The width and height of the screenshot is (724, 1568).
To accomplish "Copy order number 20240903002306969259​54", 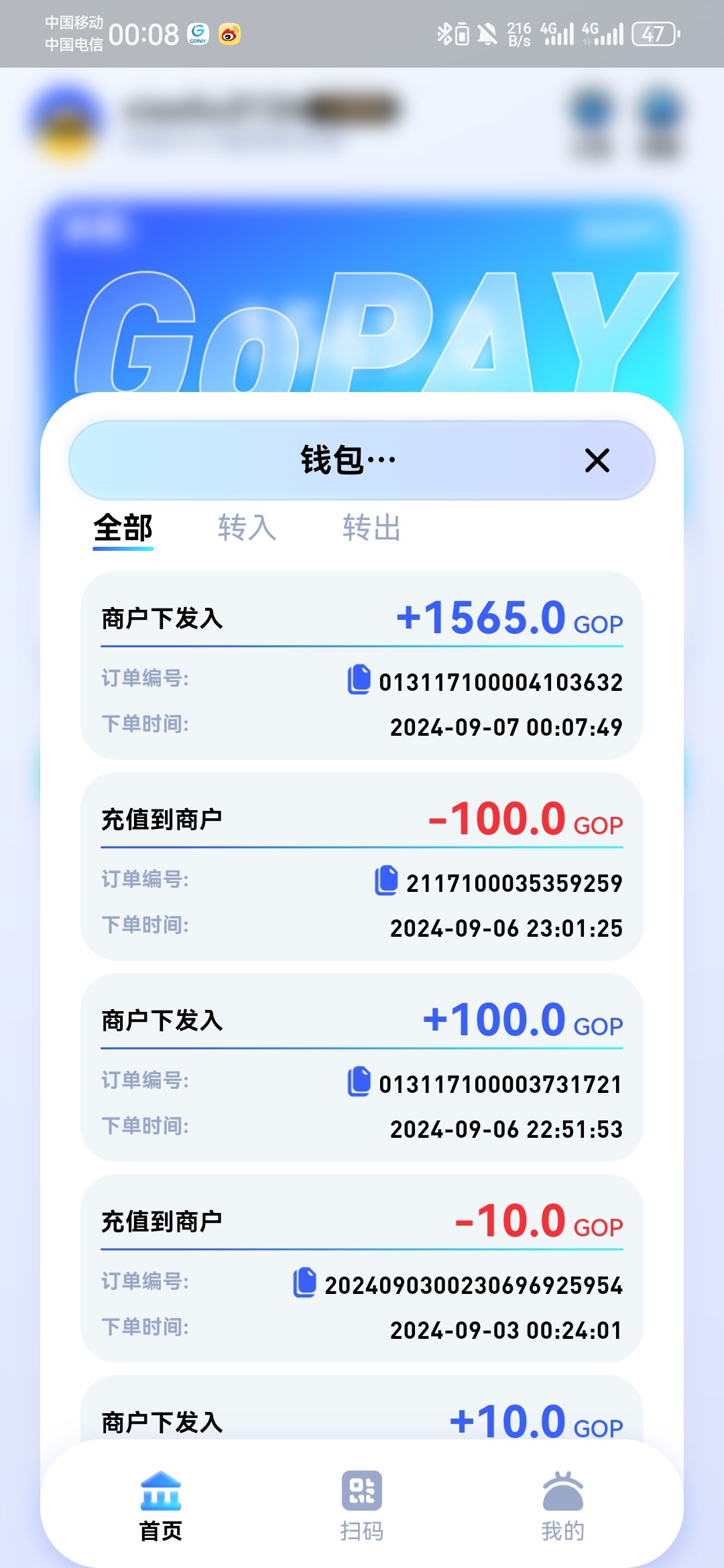I will [x=305, y=1283].
